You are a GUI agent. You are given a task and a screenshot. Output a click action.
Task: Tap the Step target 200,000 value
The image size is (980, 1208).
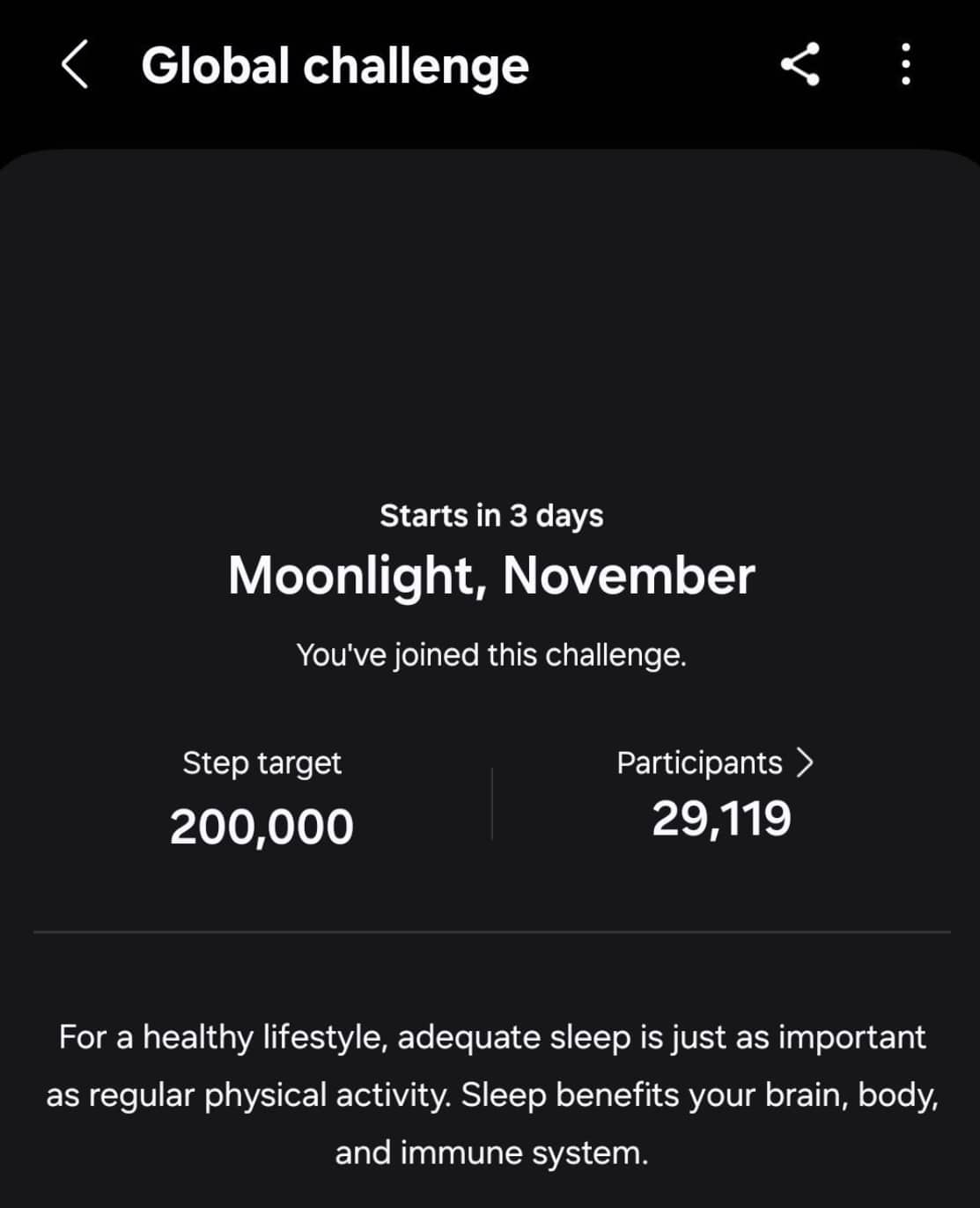(x=261, y=825)
